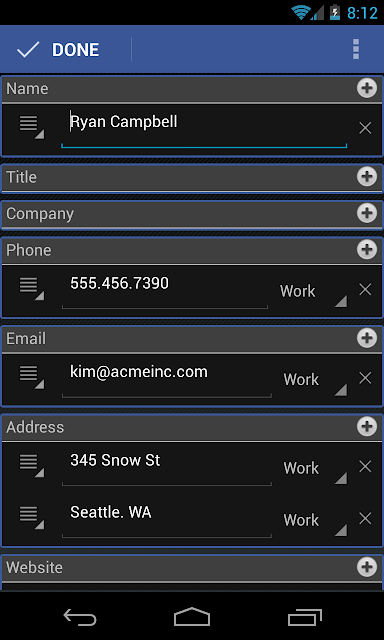This screenshot has height=640, width=384.
Task: Add another Email address
Action: tap(367, 338)
